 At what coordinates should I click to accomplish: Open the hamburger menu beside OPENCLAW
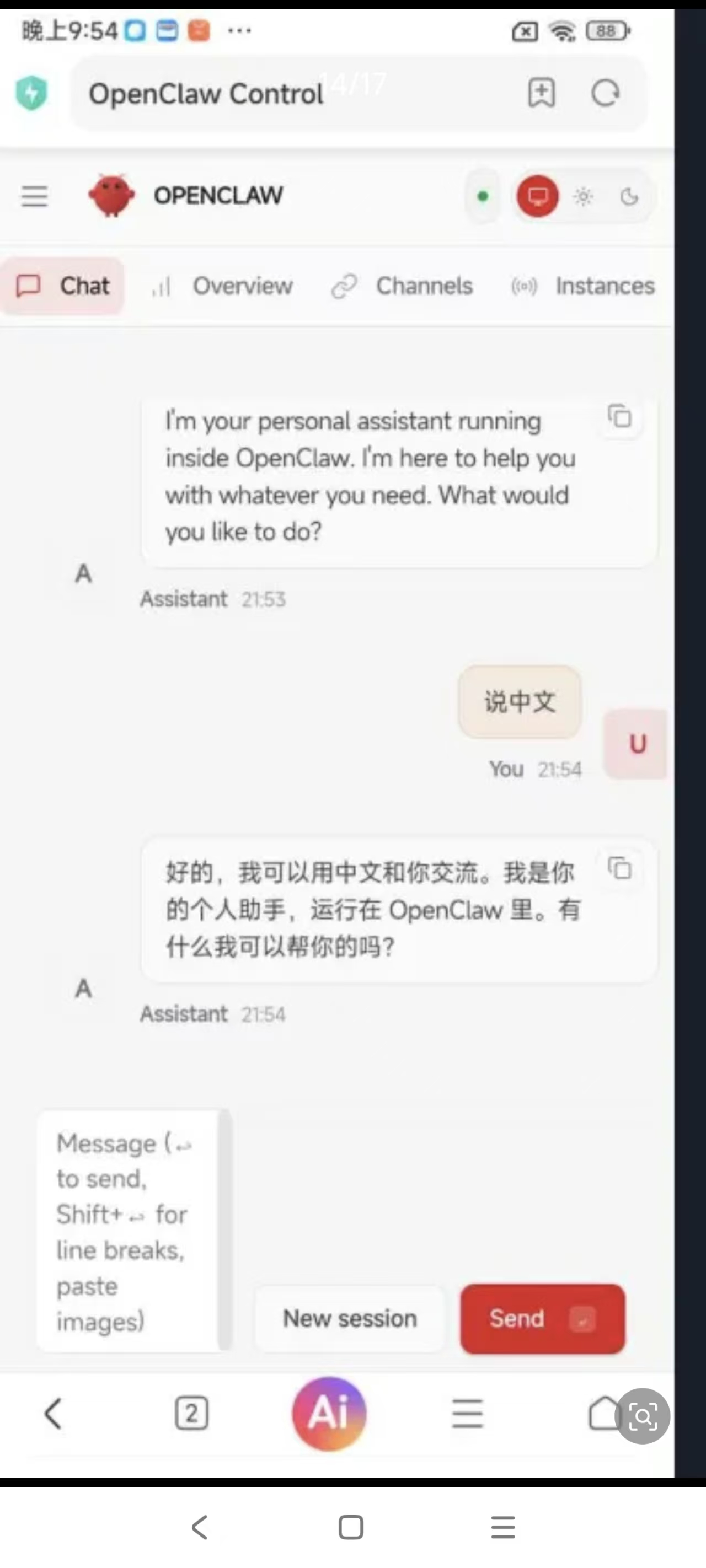[x=34, y=196]
